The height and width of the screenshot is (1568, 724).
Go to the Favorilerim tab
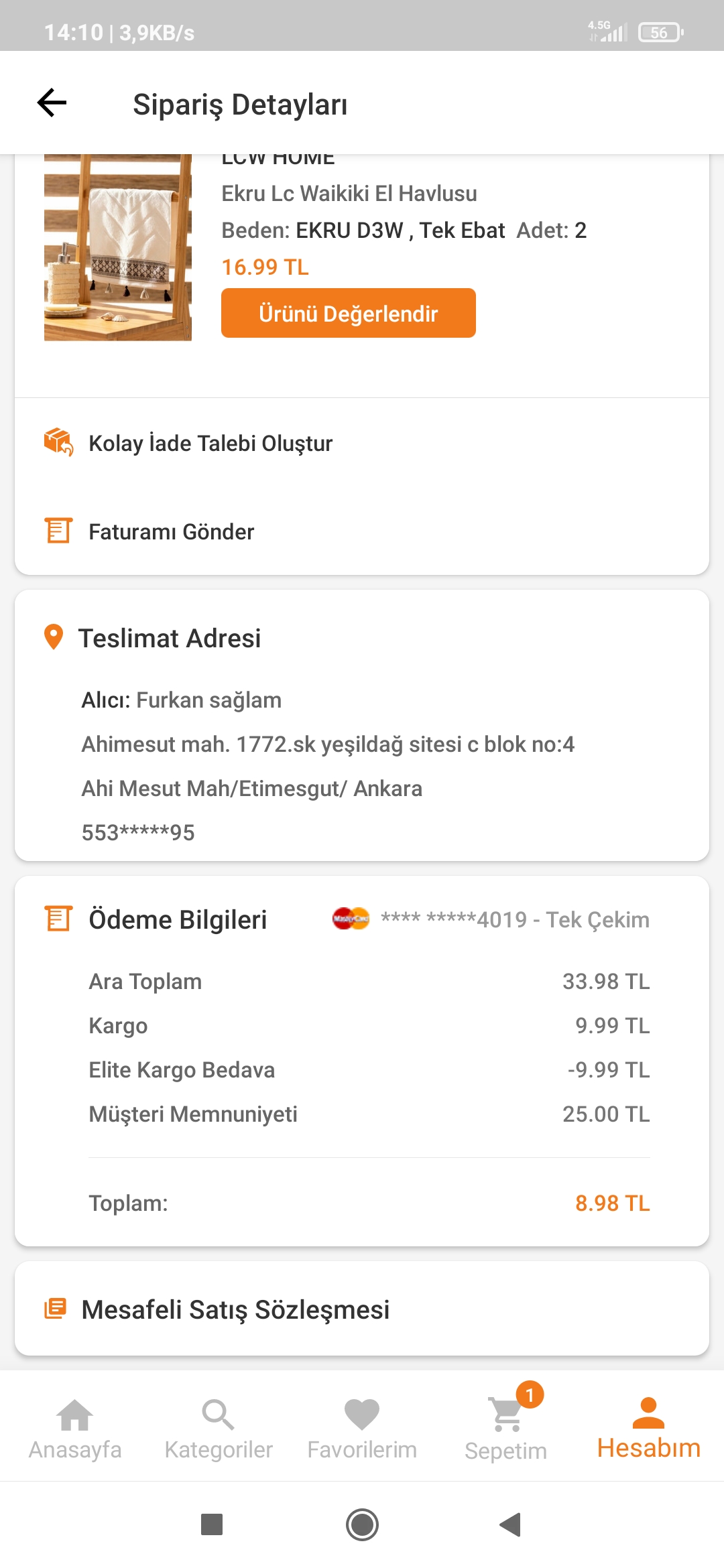coord(362,1429)
